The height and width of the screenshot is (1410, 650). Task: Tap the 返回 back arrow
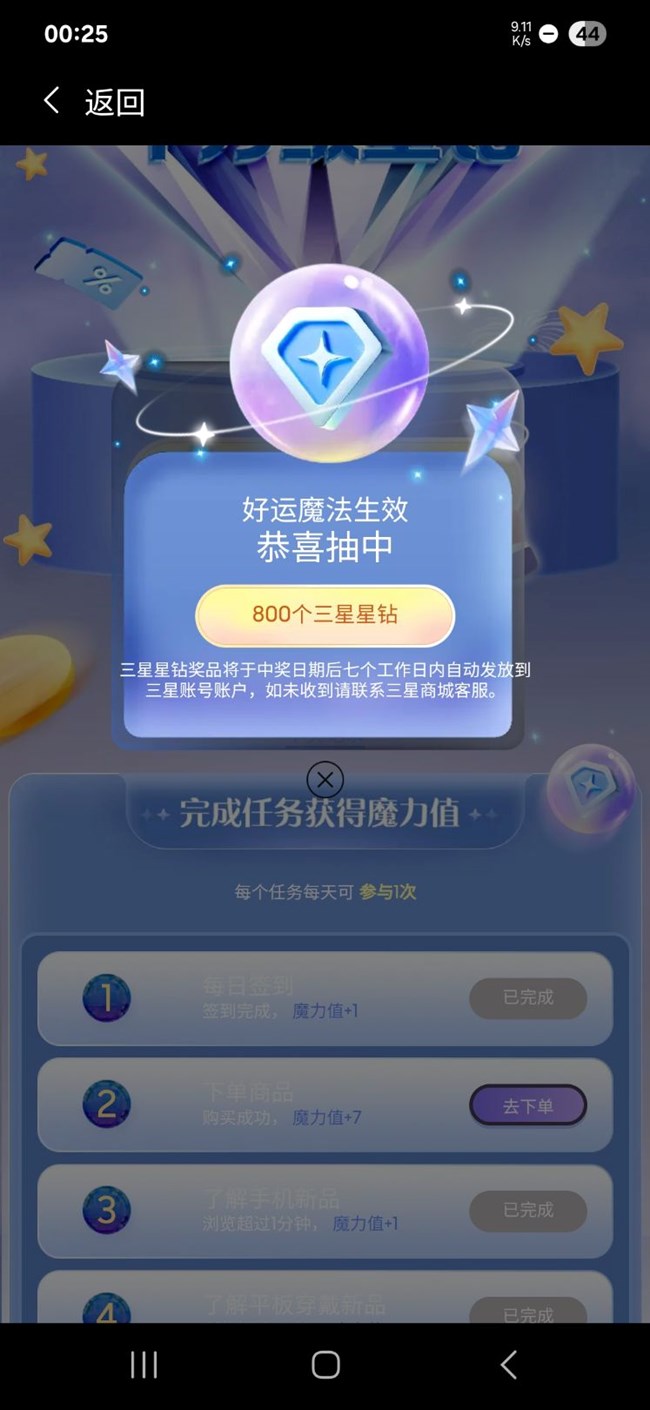point(52,101)
